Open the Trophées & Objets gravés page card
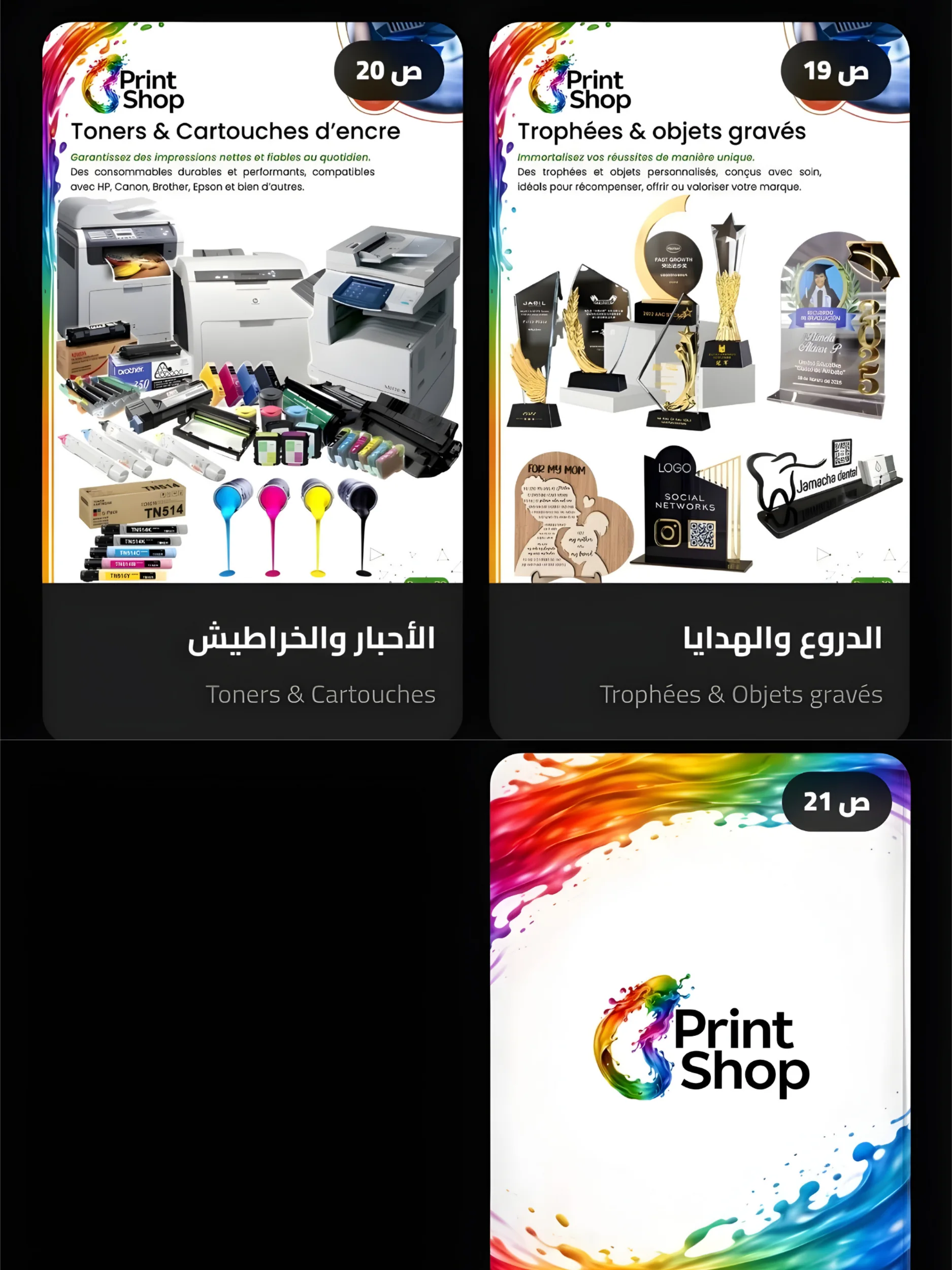Image resolution: width=952 pixels, height=1270 pixels. 699,380
